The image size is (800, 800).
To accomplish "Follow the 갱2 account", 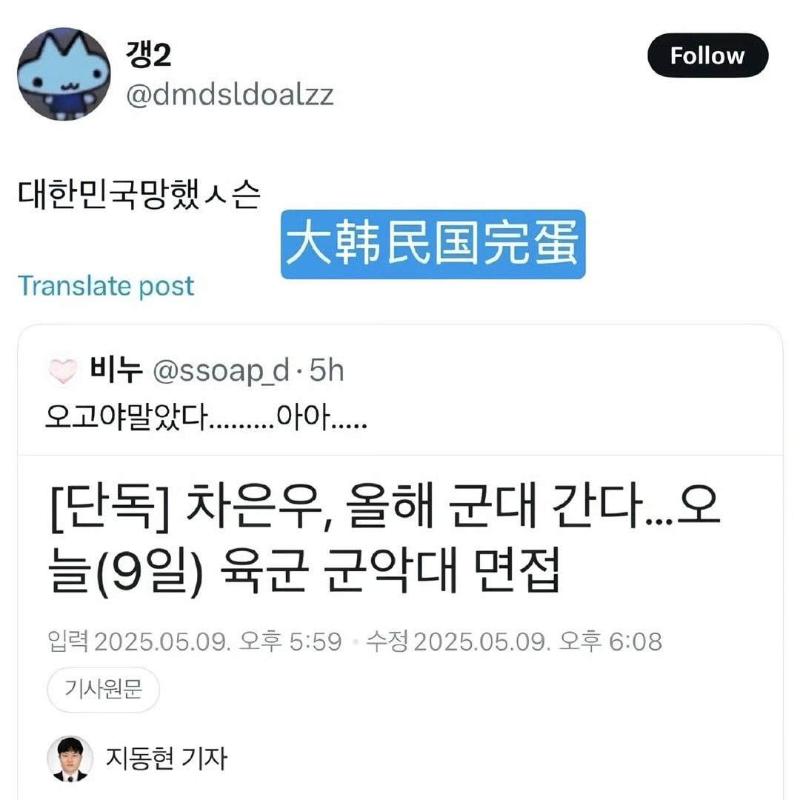I will coord(707,56).
